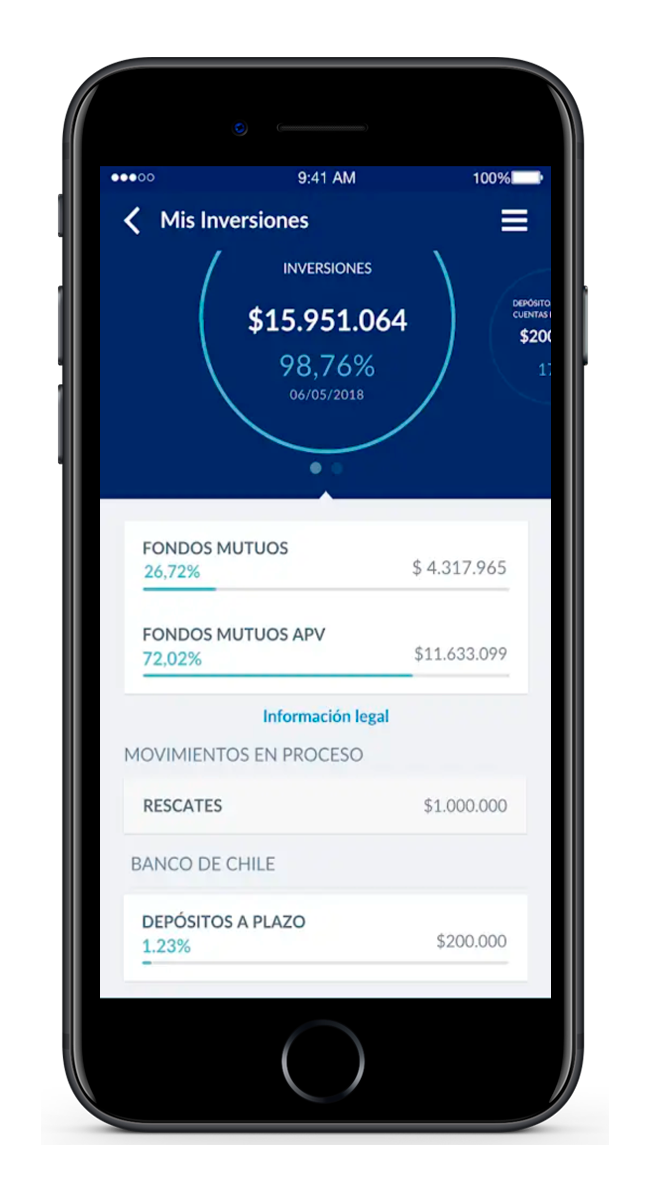Open the Depósitos a Plazo row
This screenshot has width=651, height=1184.
point(325,936)
